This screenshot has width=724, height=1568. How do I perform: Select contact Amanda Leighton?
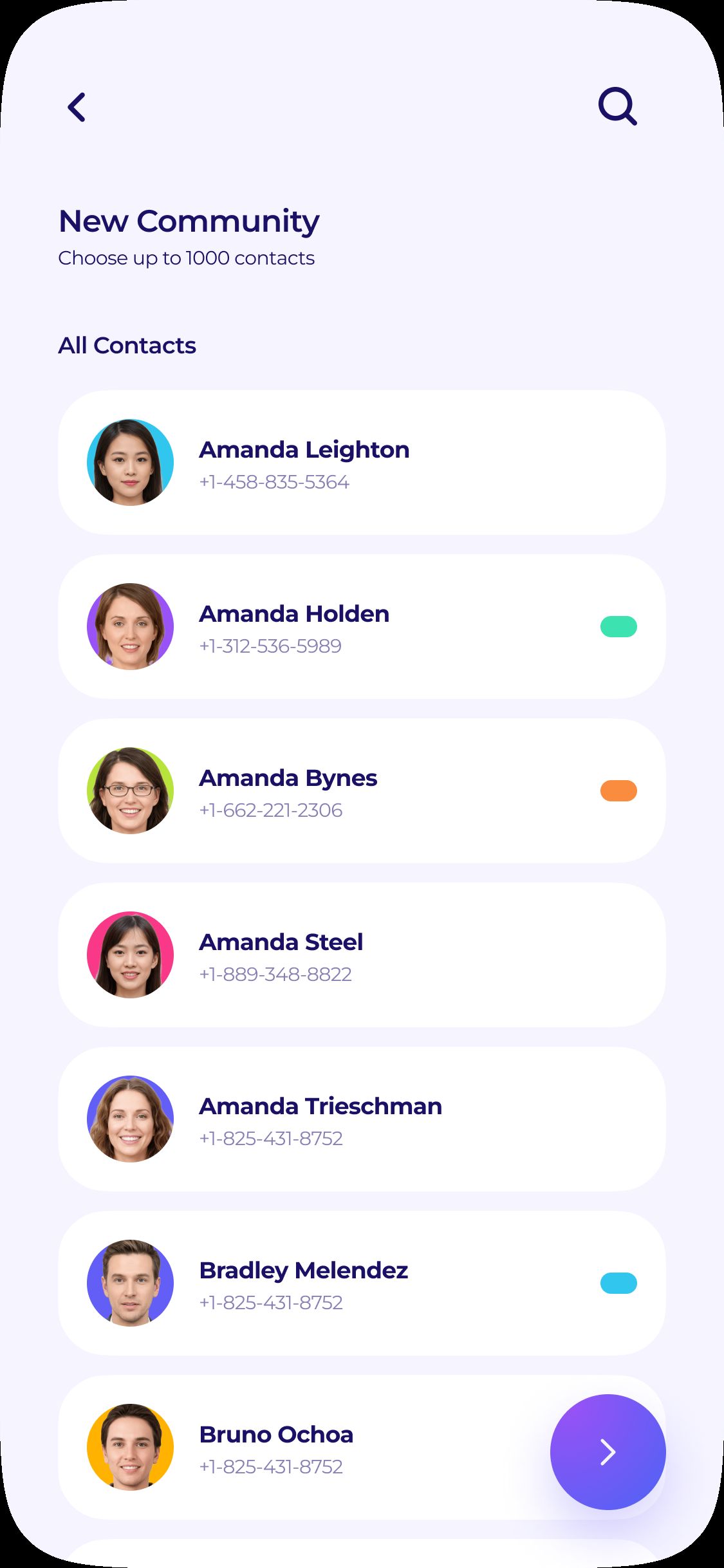click(x=362, y=462)
